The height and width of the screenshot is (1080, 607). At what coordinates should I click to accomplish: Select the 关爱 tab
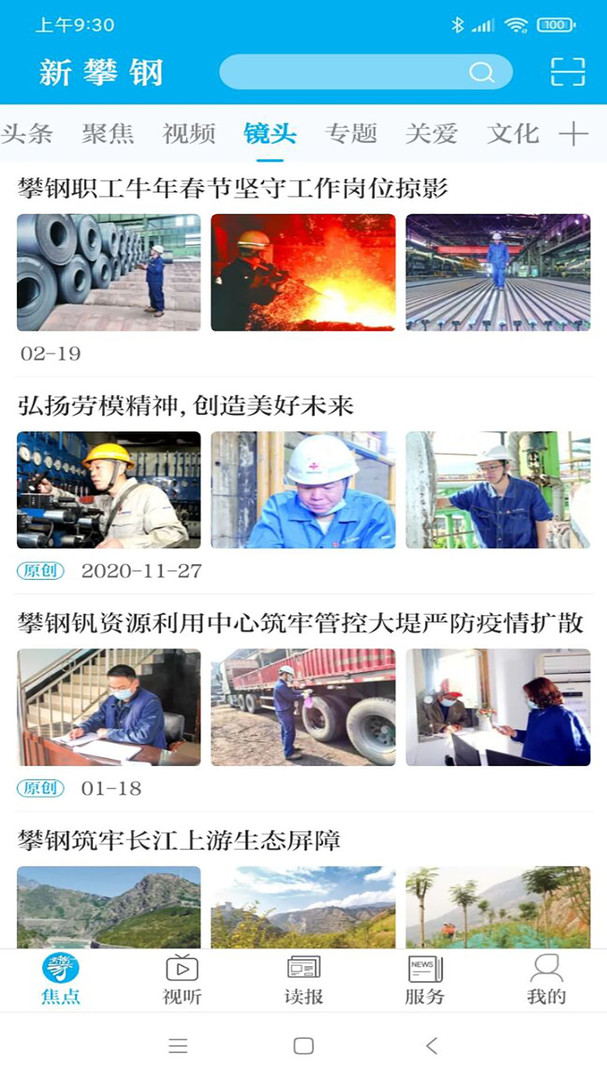[432, 134]
